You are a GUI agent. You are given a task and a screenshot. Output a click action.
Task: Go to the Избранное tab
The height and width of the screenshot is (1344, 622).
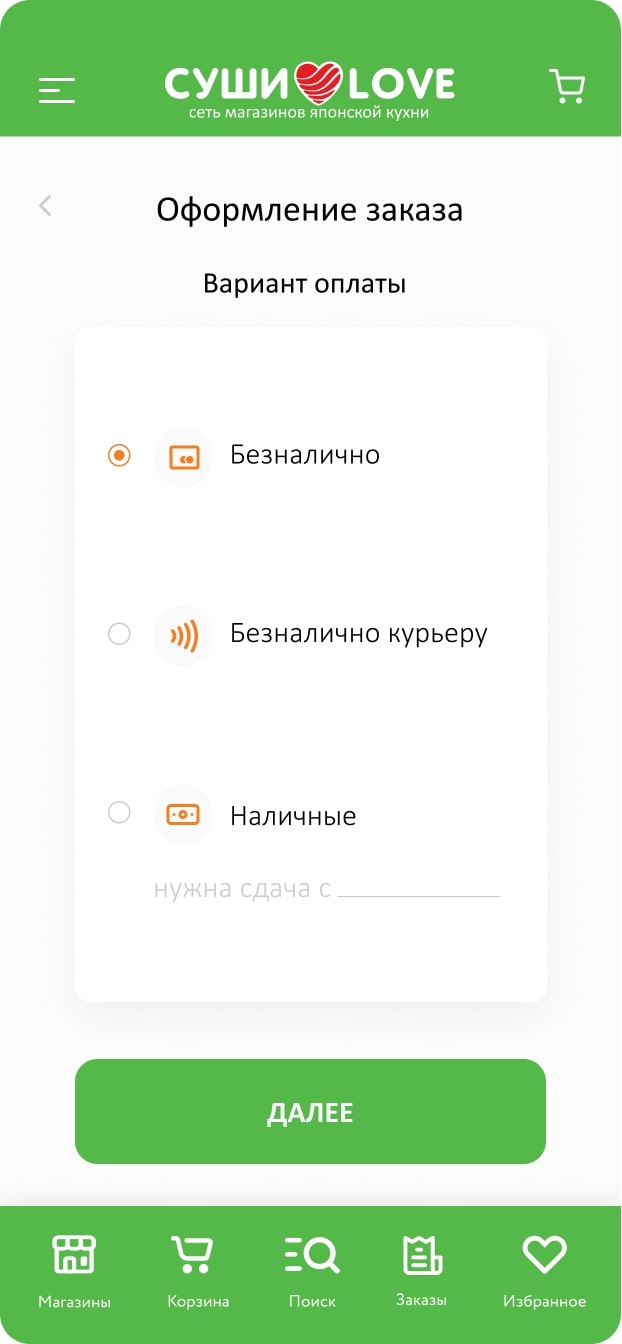[x=544, y=1271]
